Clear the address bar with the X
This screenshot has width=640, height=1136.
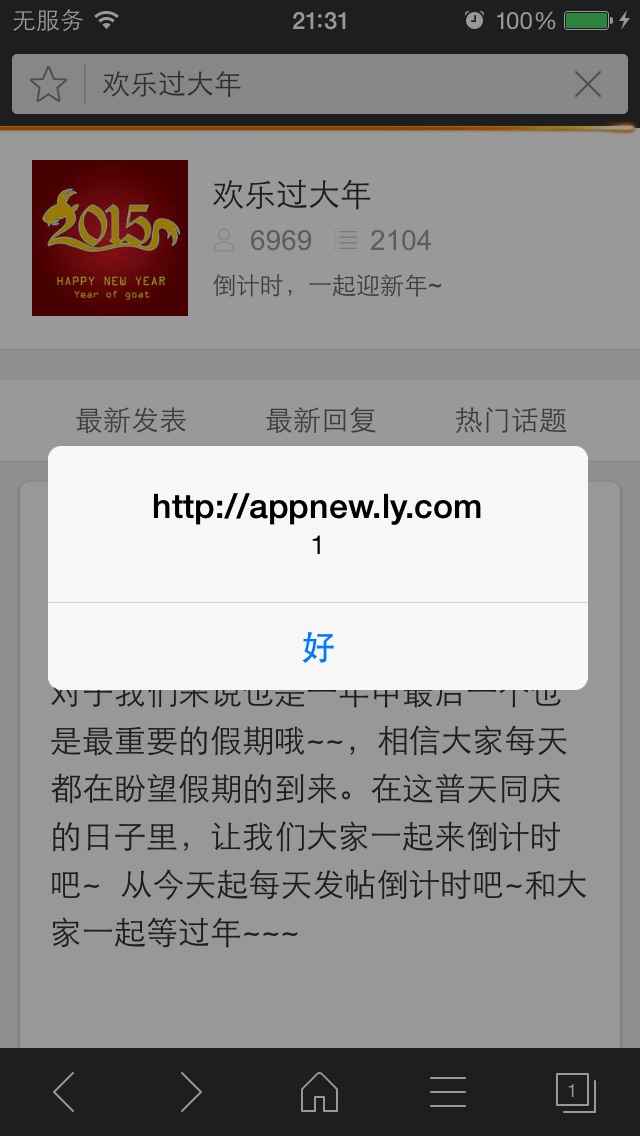588,85
